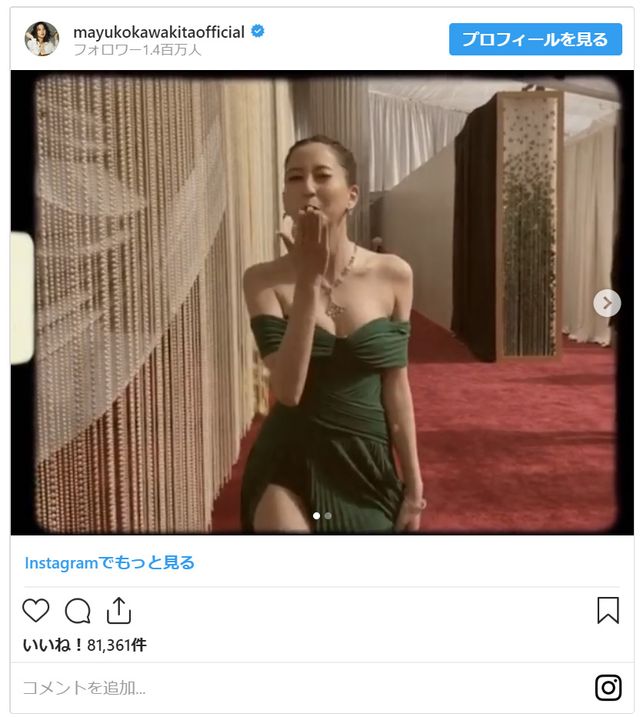The width and height of the screenshot is (640, 717).
Task: Share this post via the share icon
Action: point(119,610)
